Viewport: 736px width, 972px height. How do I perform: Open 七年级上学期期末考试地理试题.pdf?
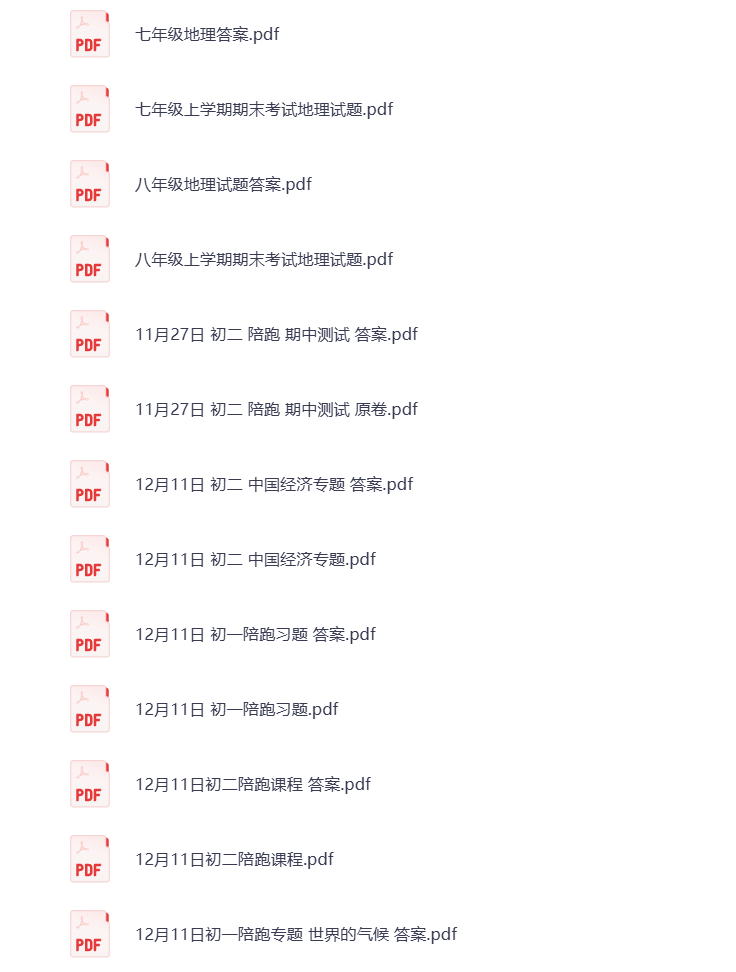265,109
